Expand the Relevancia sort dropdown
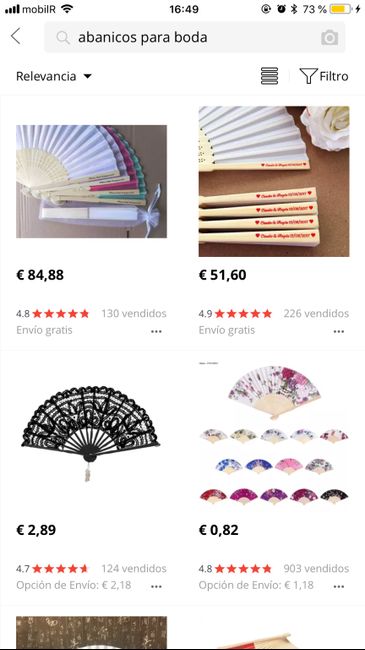This screenshot has width=365, height=650. tap(54, 76)
